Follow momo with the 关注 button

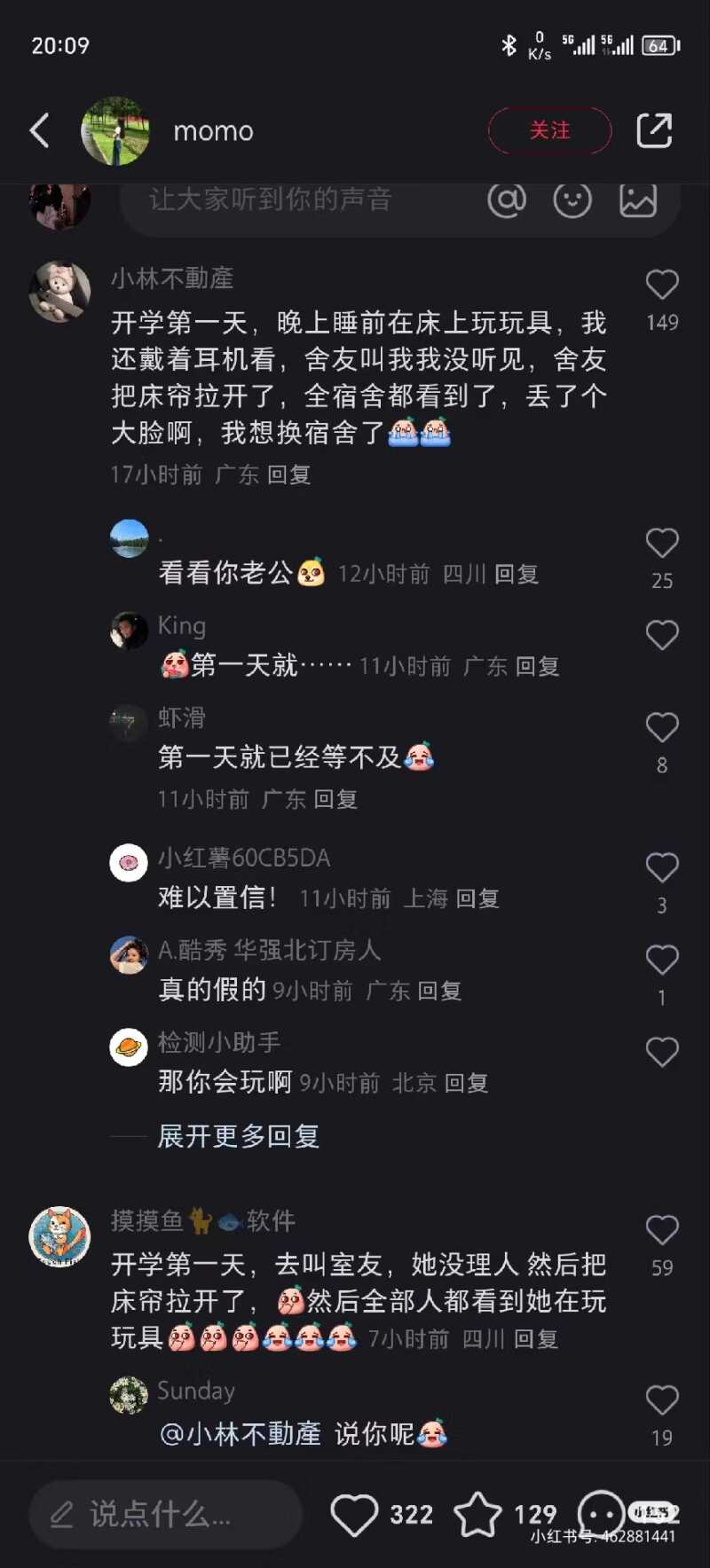coord(549,131)
